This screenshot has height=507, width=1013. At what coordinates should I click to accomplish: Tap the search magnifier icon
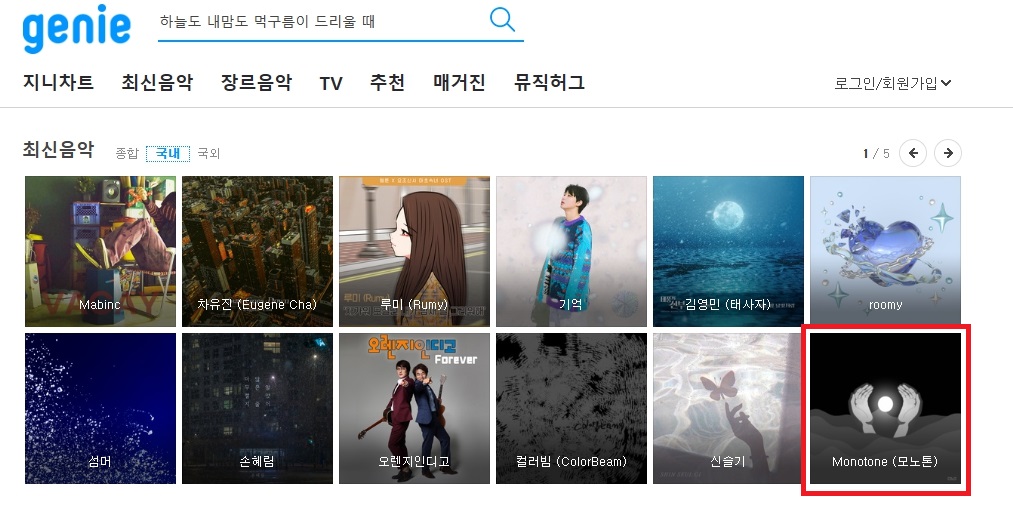[x=502, y=19]
